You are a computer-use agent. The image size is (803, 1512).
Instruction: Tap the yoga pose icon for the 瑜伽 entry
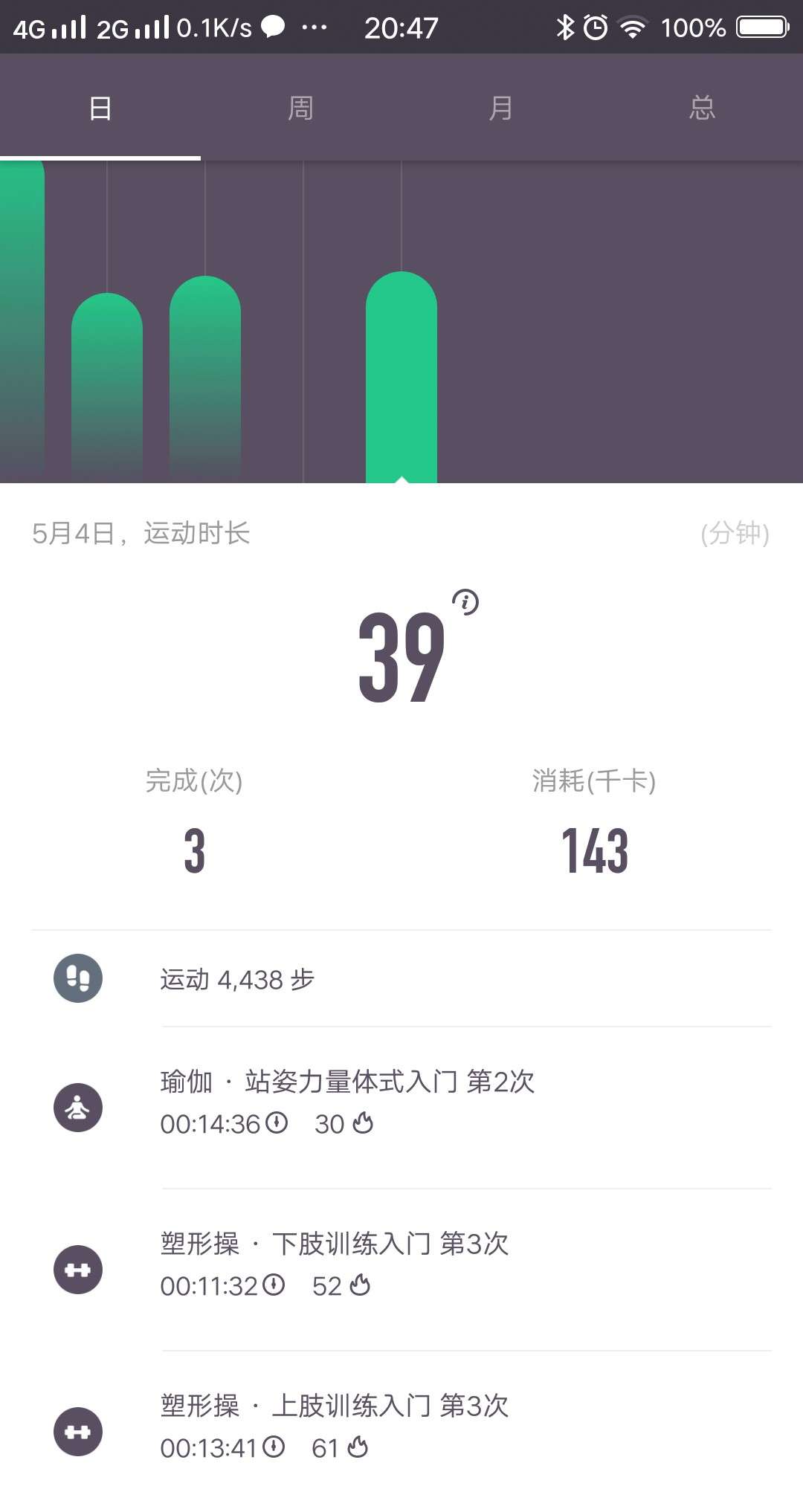click(77, 1108)
